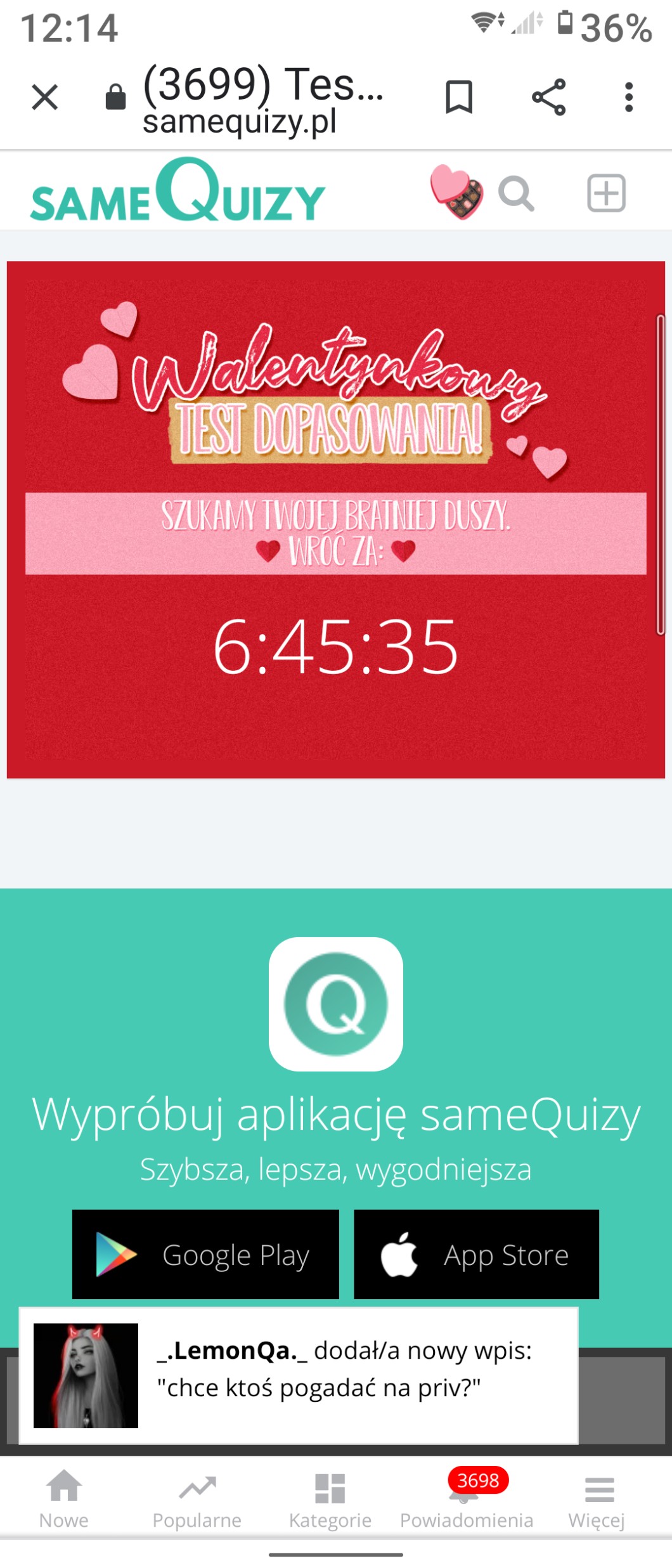This screenshot has width=672, height=1568.
Task: Open the Valentine's chocolate heart icon
Action: (x=456, y=191)
